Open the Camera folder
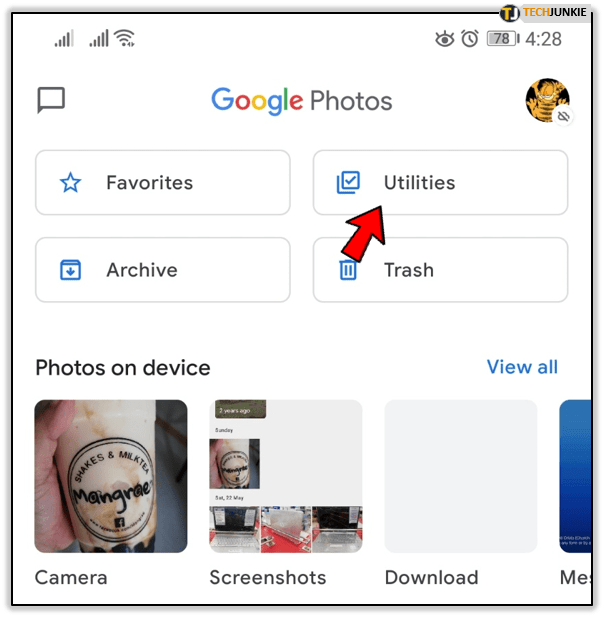The height and width of the screenshot is (617, 604). point(111,476)
